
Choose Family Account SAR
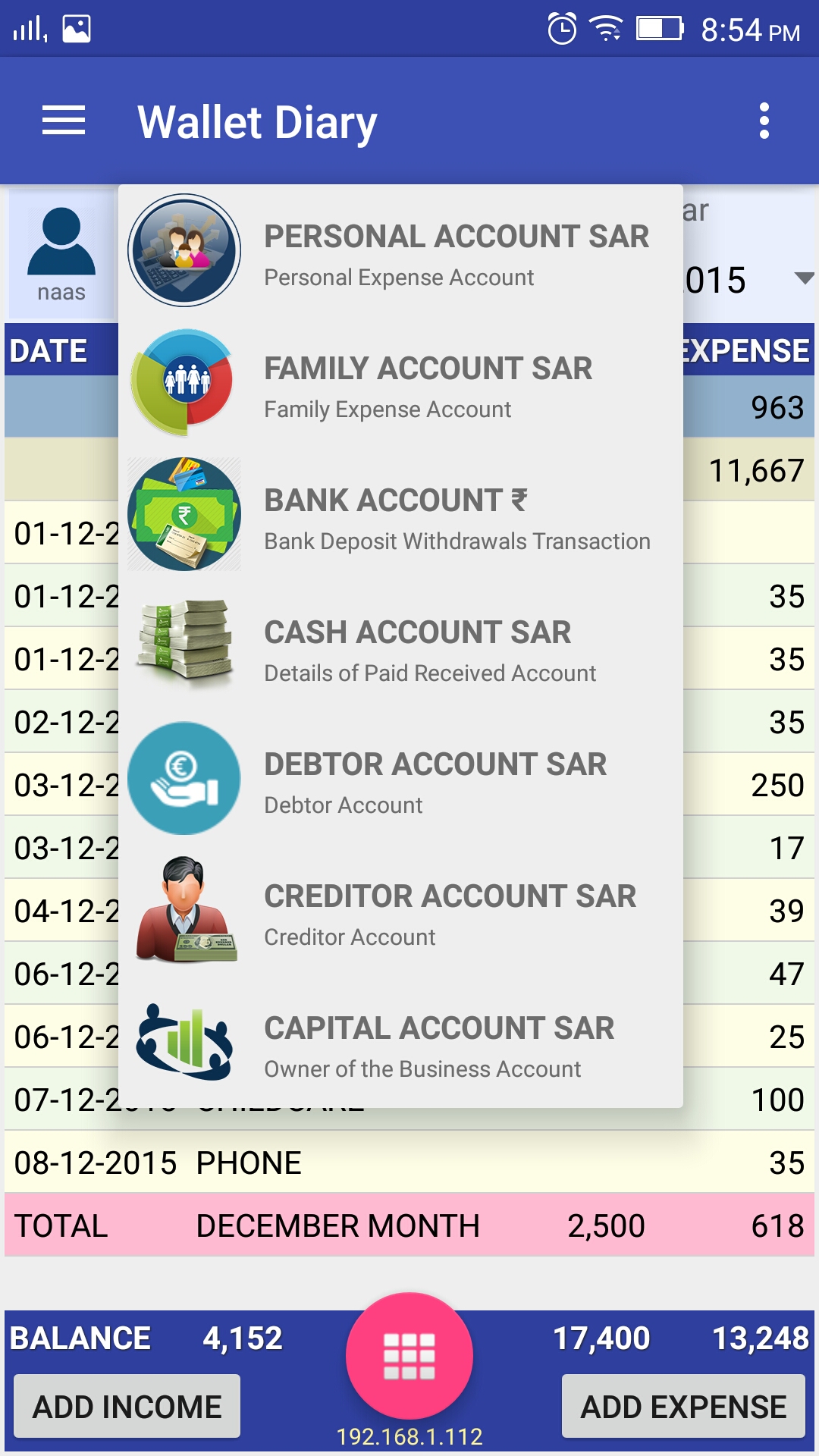(400, 382)
